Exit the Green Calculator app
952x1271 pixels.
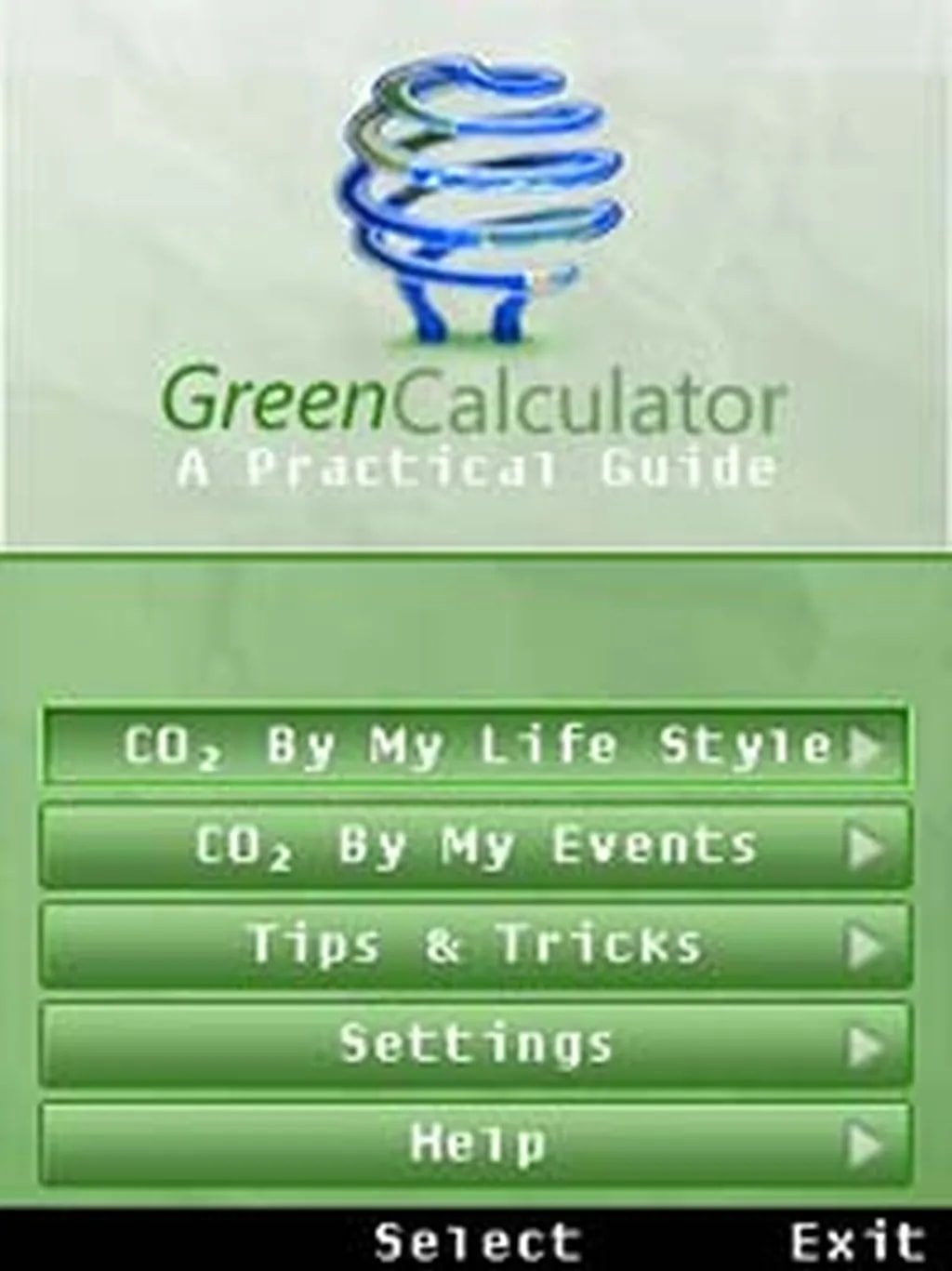(x=857, y=1242)
